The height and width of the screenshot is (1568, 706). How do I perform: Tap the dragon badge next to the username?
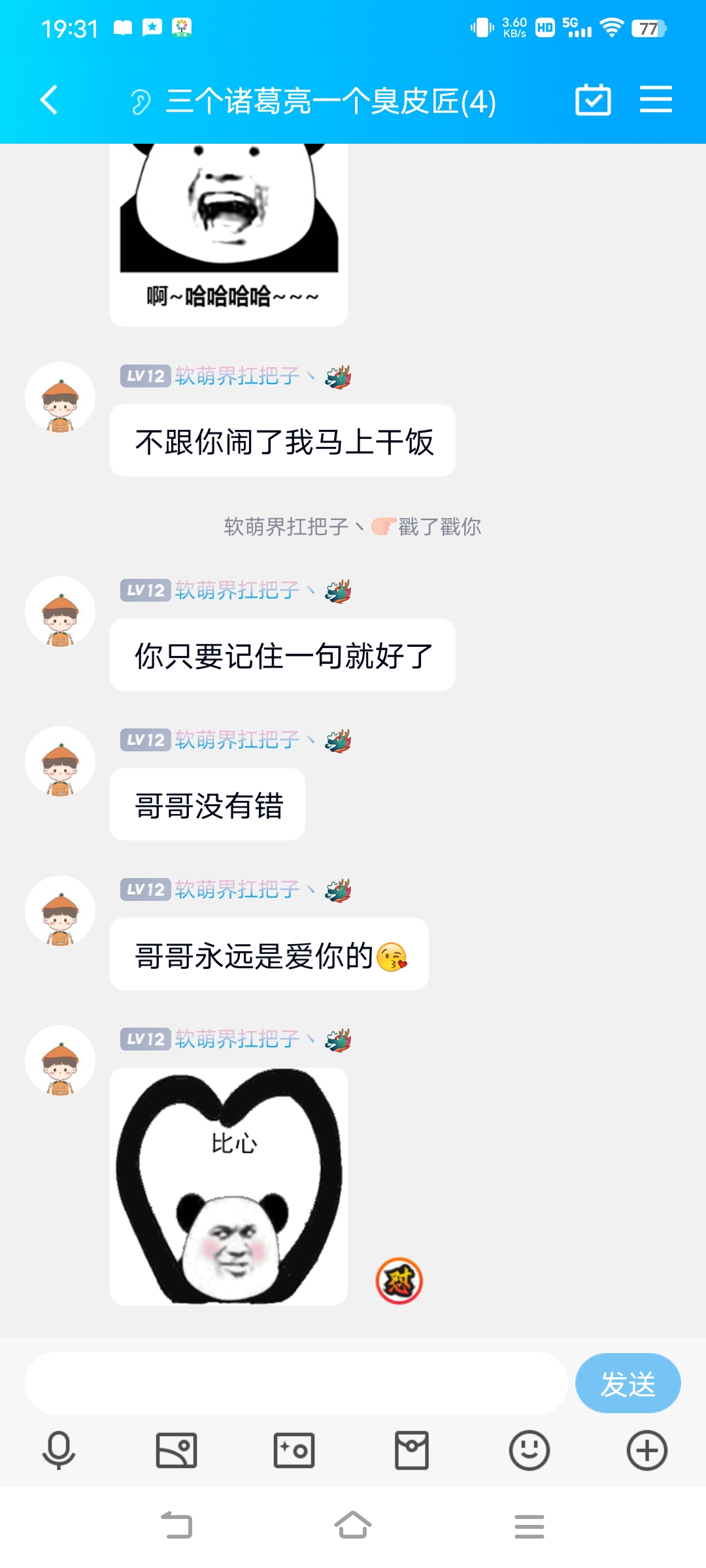[339, 1039]
